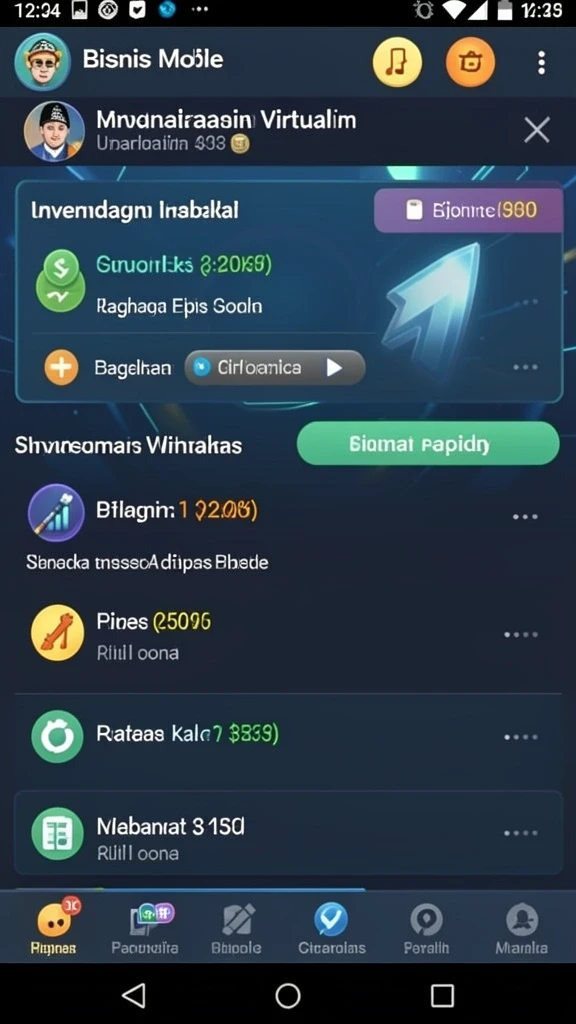Screen dimensions: 576x1024
Task: Open the Rataas Kale row
Action: click(288, 737)
